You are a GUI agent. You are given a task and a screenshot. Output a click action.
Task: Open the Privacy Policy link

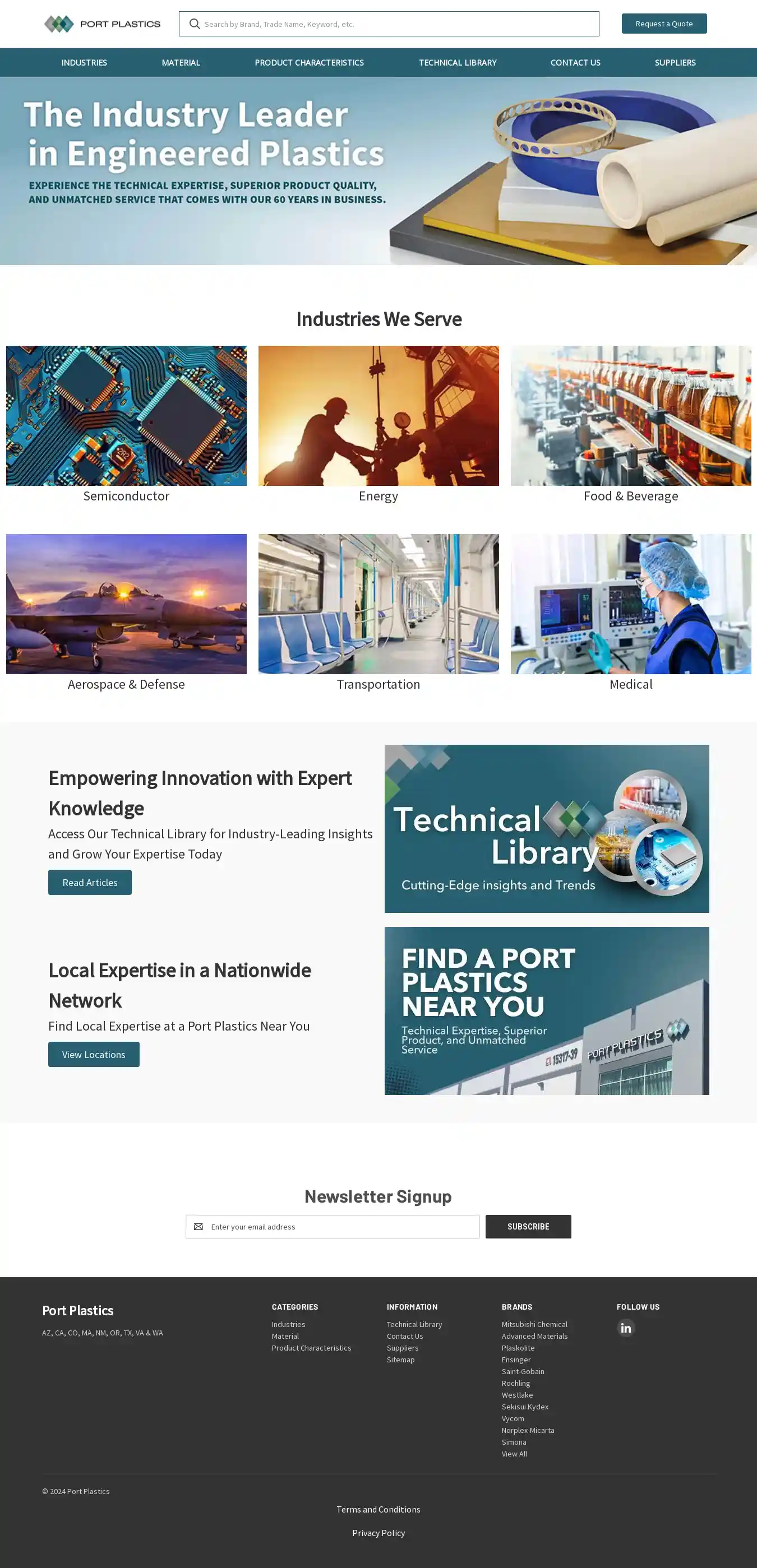tap(378, 1533)
